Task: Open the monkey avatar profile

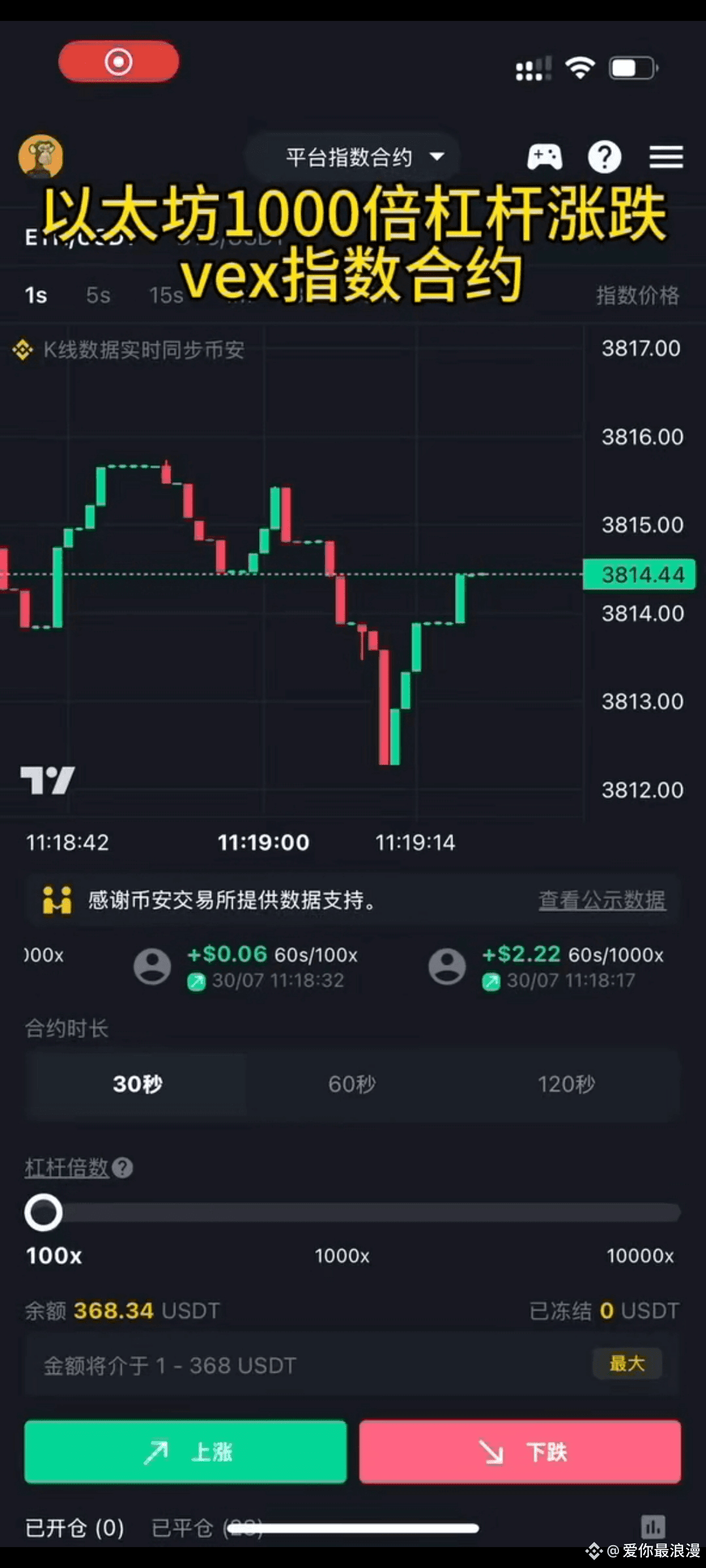Action: pyautogui.click(x=41, y=156)
